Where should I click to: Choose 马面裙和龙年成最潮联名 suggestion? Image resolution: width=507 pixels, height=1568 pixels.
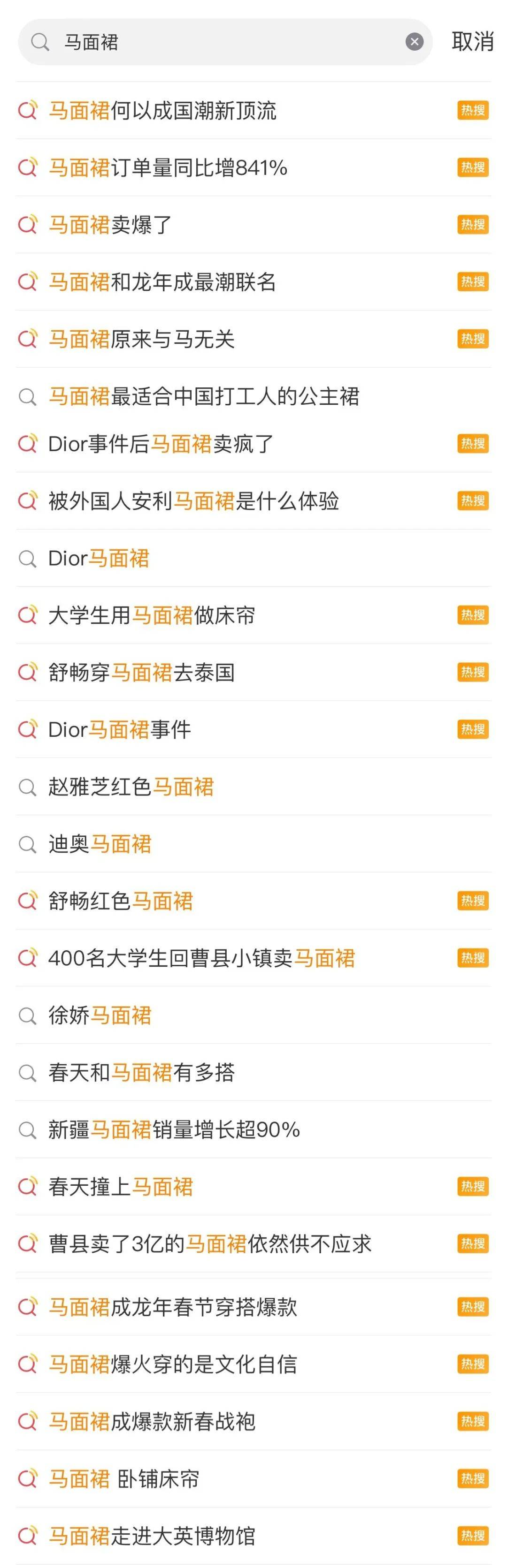coord(162,282)
